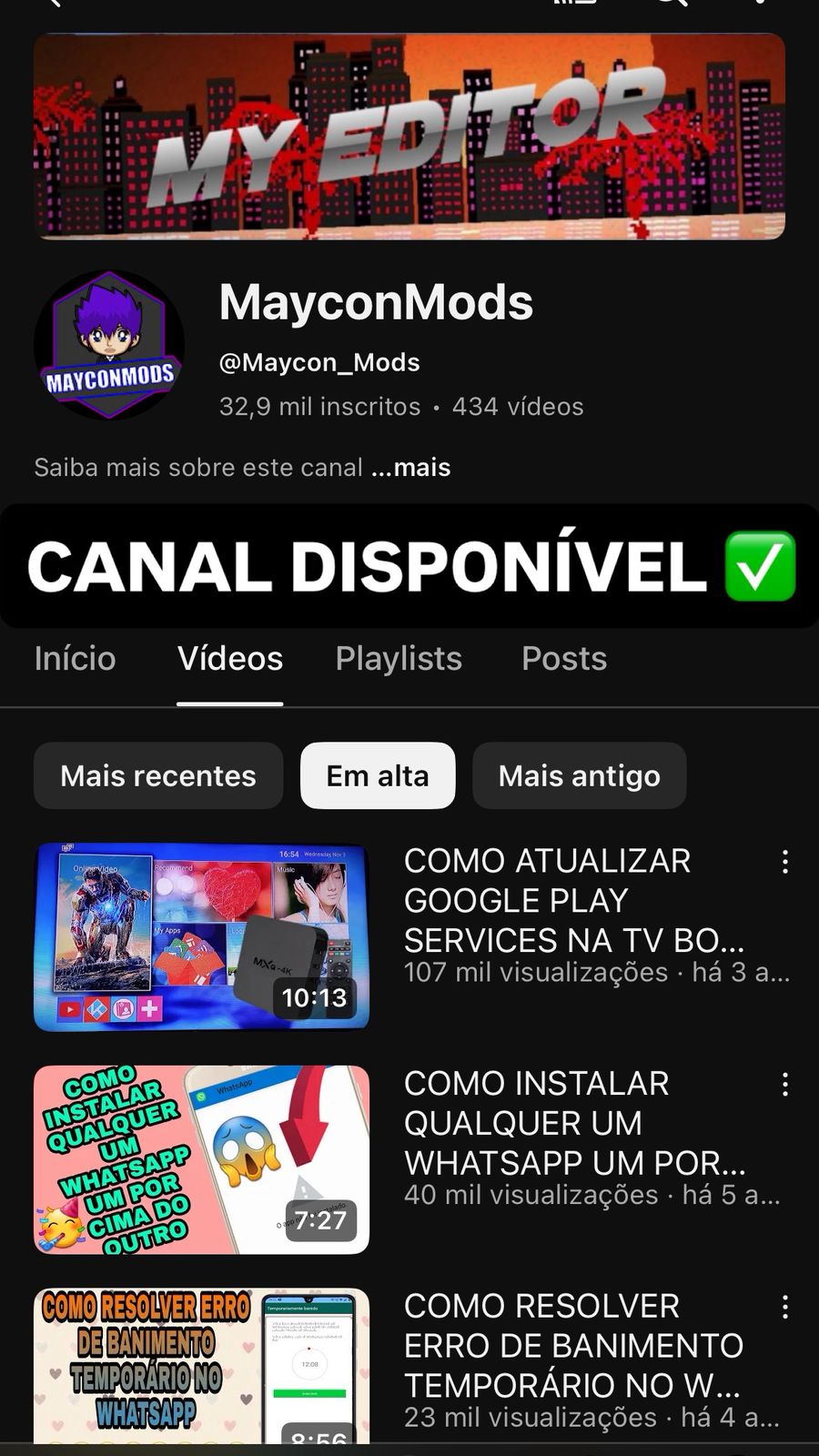
Task: Expand the channel description with "...mais"
Action: click(x=410, y=468)
